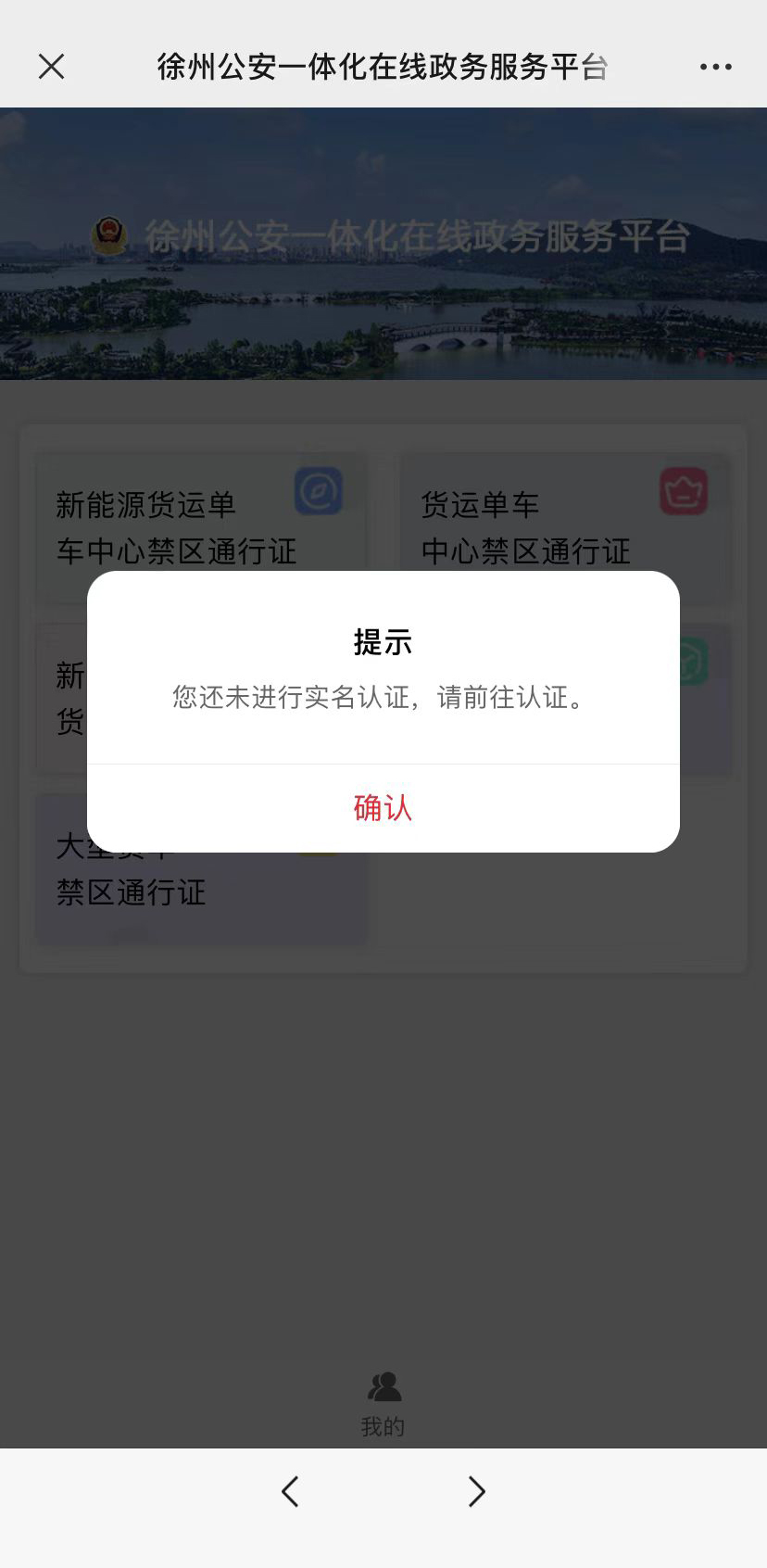Tap the compass-style icon on the first card
This screenshot has width=767, height=1568.
(320, 491)
